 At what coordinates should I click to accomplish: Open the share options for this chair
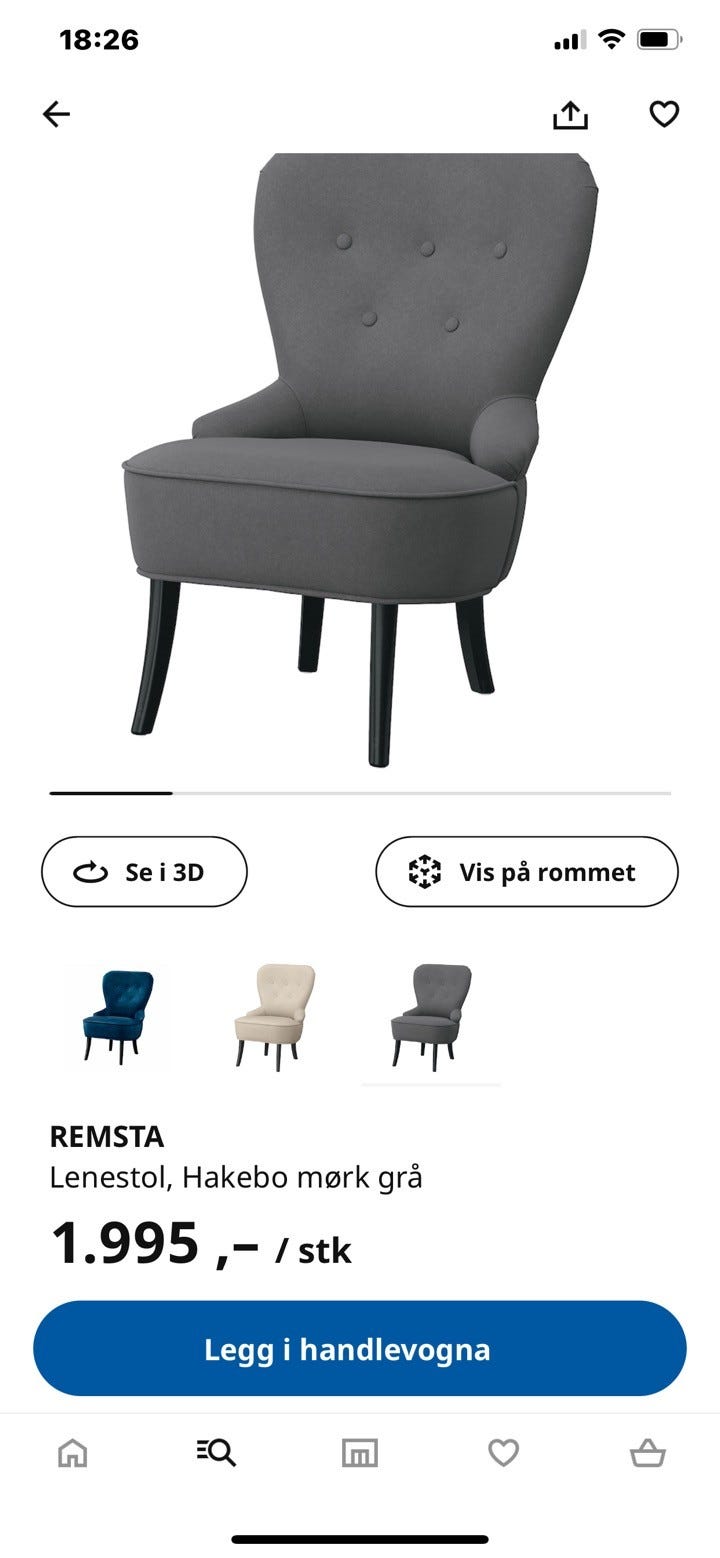pyautogui.click(x=570, y=113)
